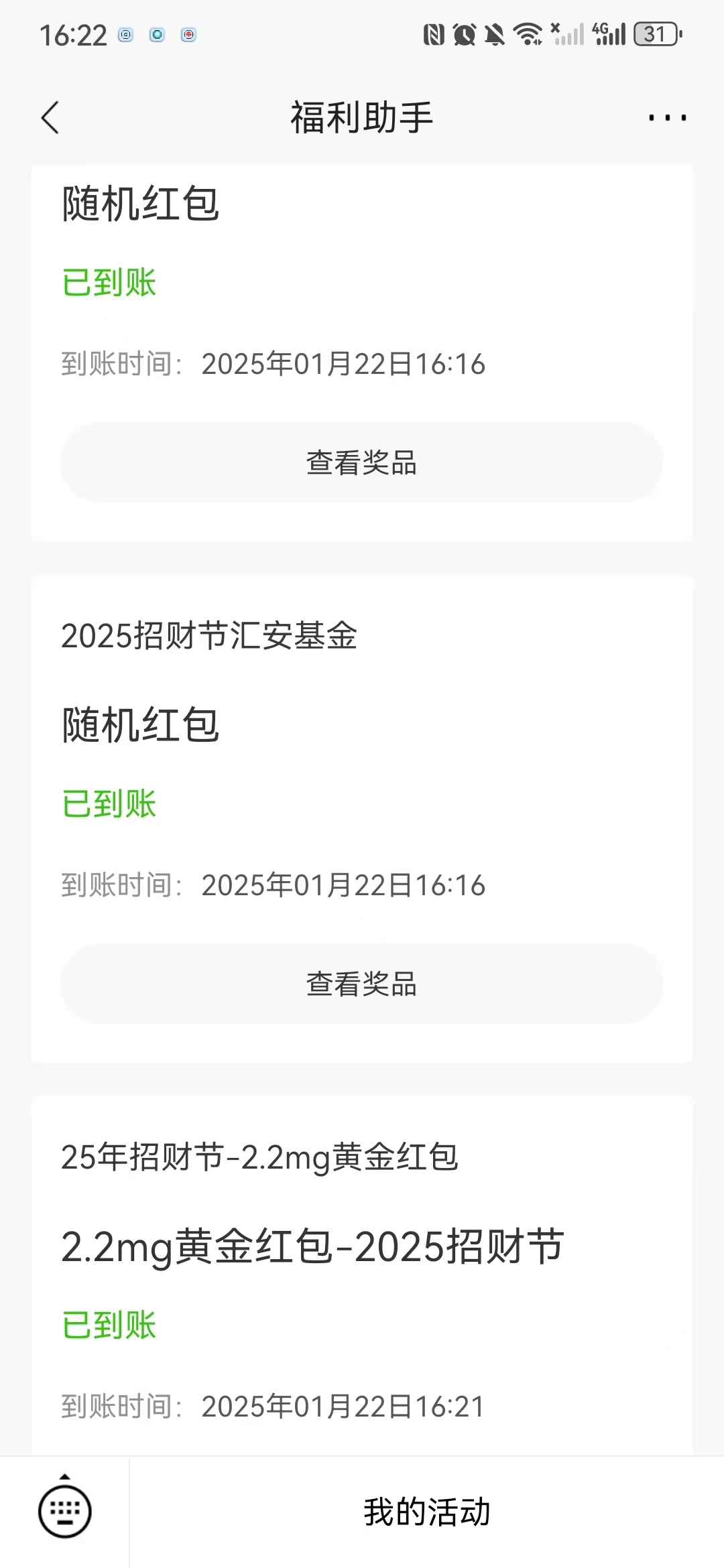Open the three-dot overflow menu
Image resolution: width=724 pixels, height=1568 pixels.
pos(667,118)
